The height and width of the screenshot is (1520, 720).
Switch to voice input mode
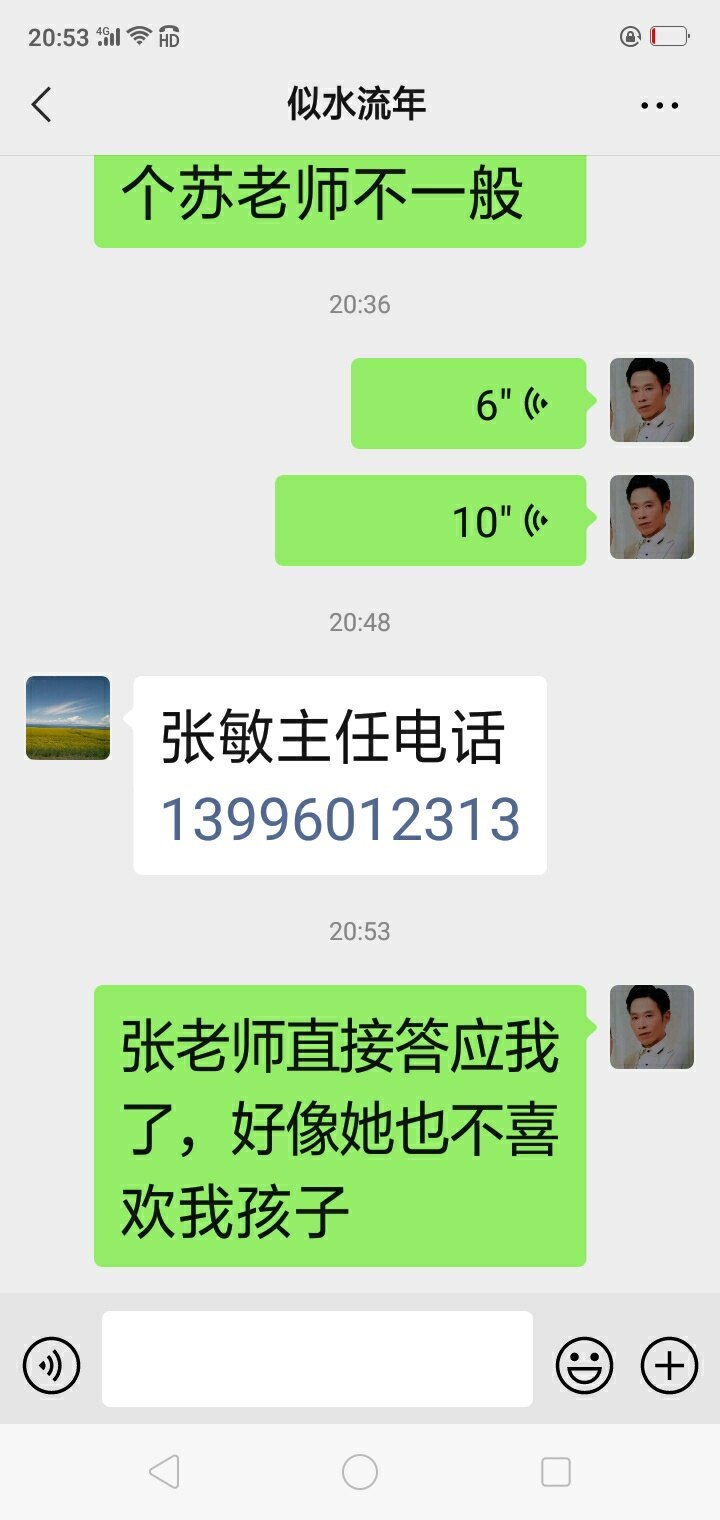(x=51, y=1365)
